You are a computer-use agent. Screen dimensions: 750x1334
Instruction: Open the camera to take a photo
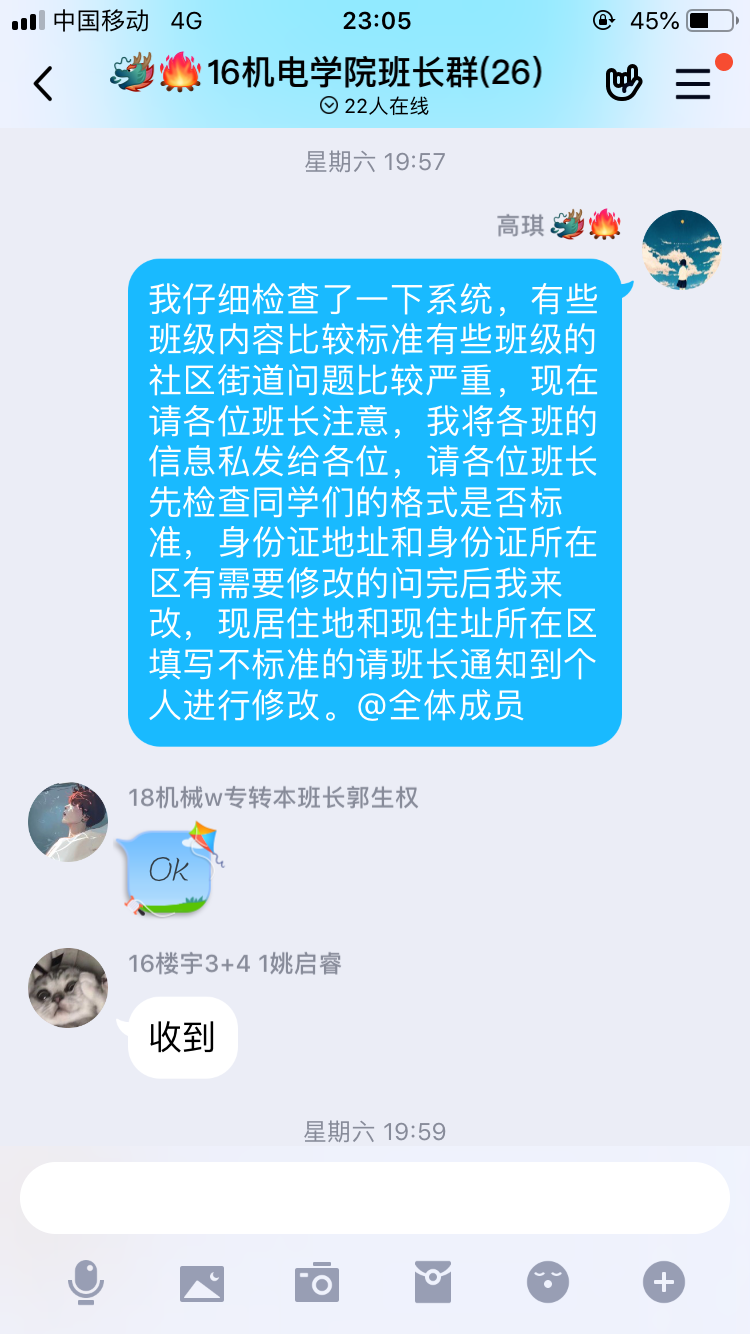click(x=317, y=1282)
